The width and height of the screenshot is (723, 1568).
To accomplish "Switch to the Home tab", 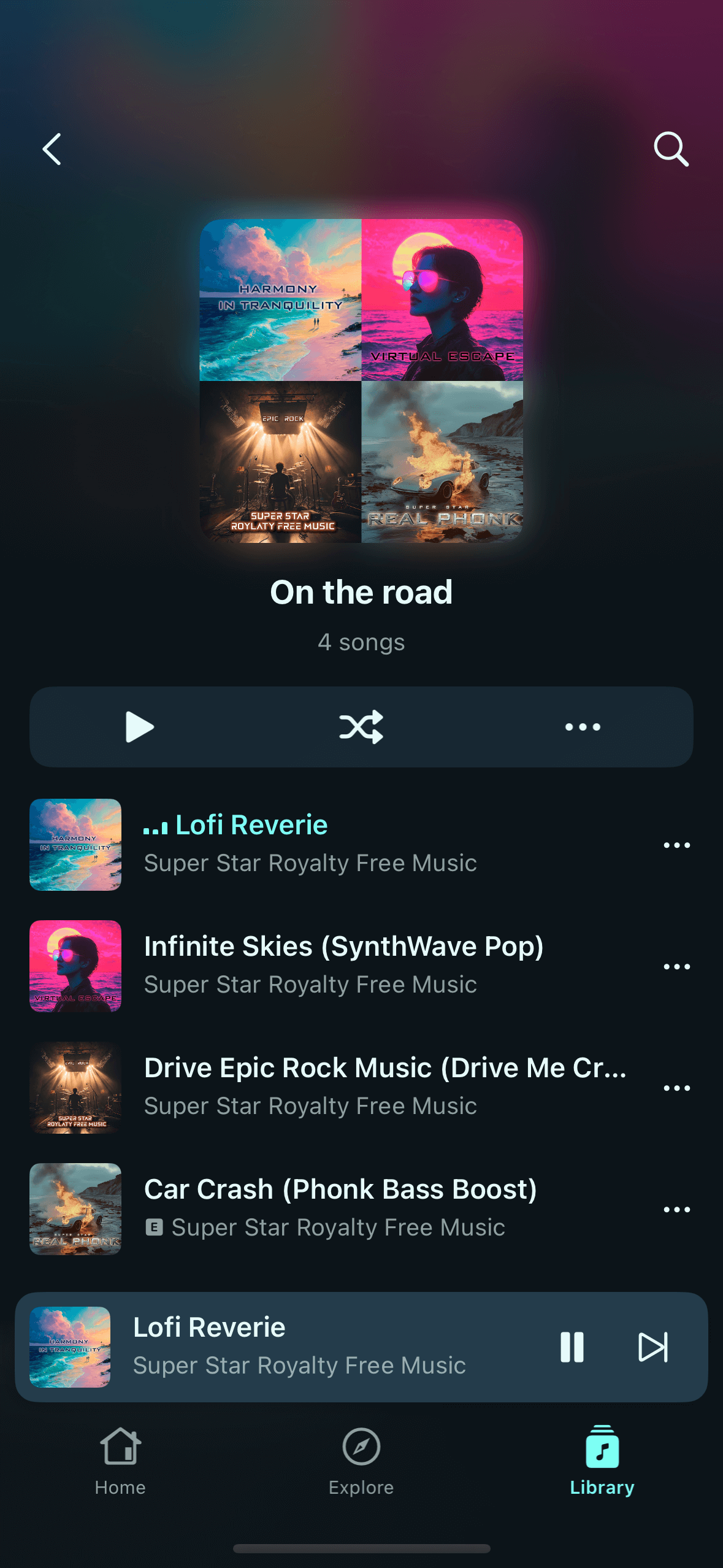I will pyautogui.click(x=120, y=1461).
